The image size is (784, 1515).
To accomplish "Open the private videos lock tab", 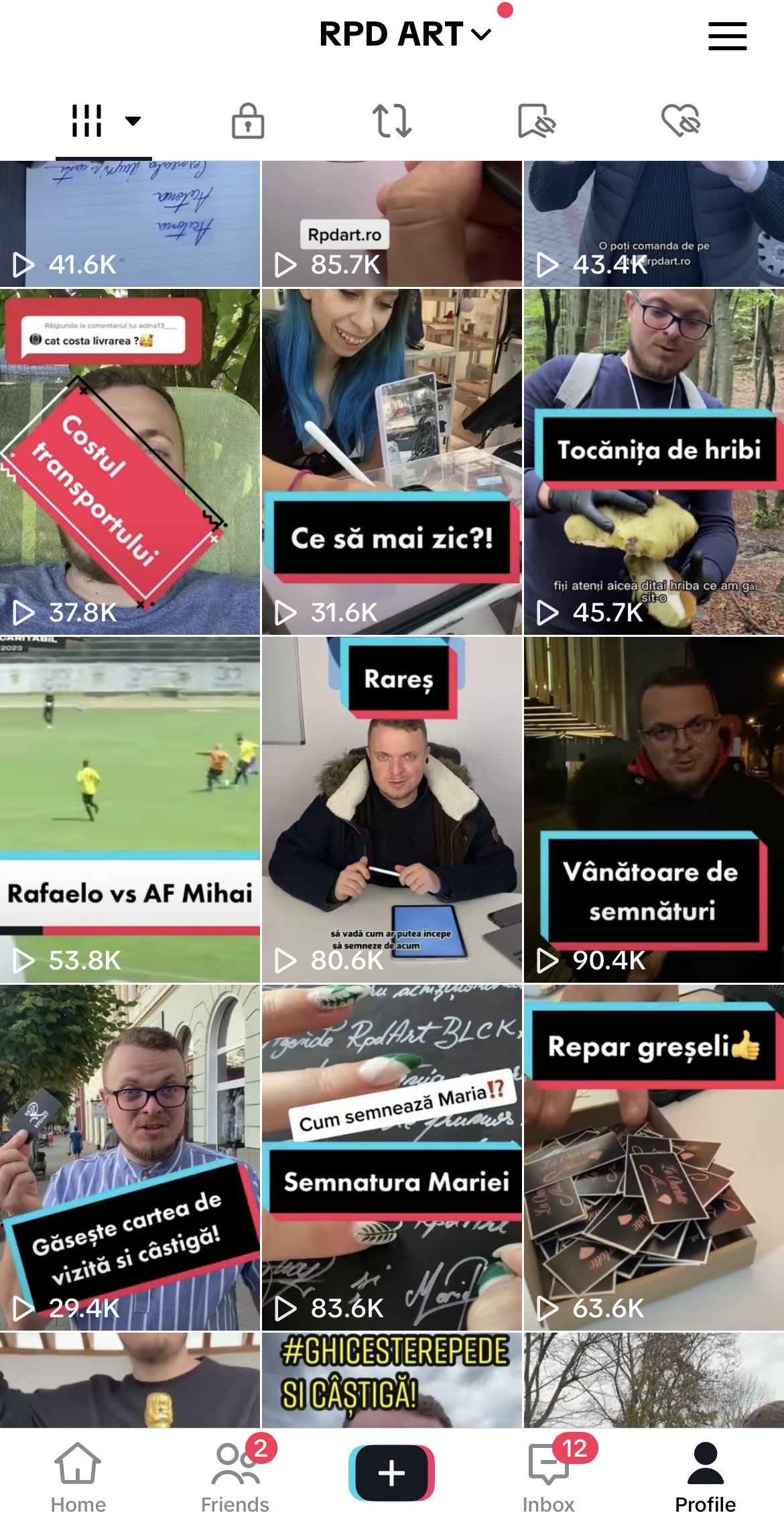I will coord(248,121).
